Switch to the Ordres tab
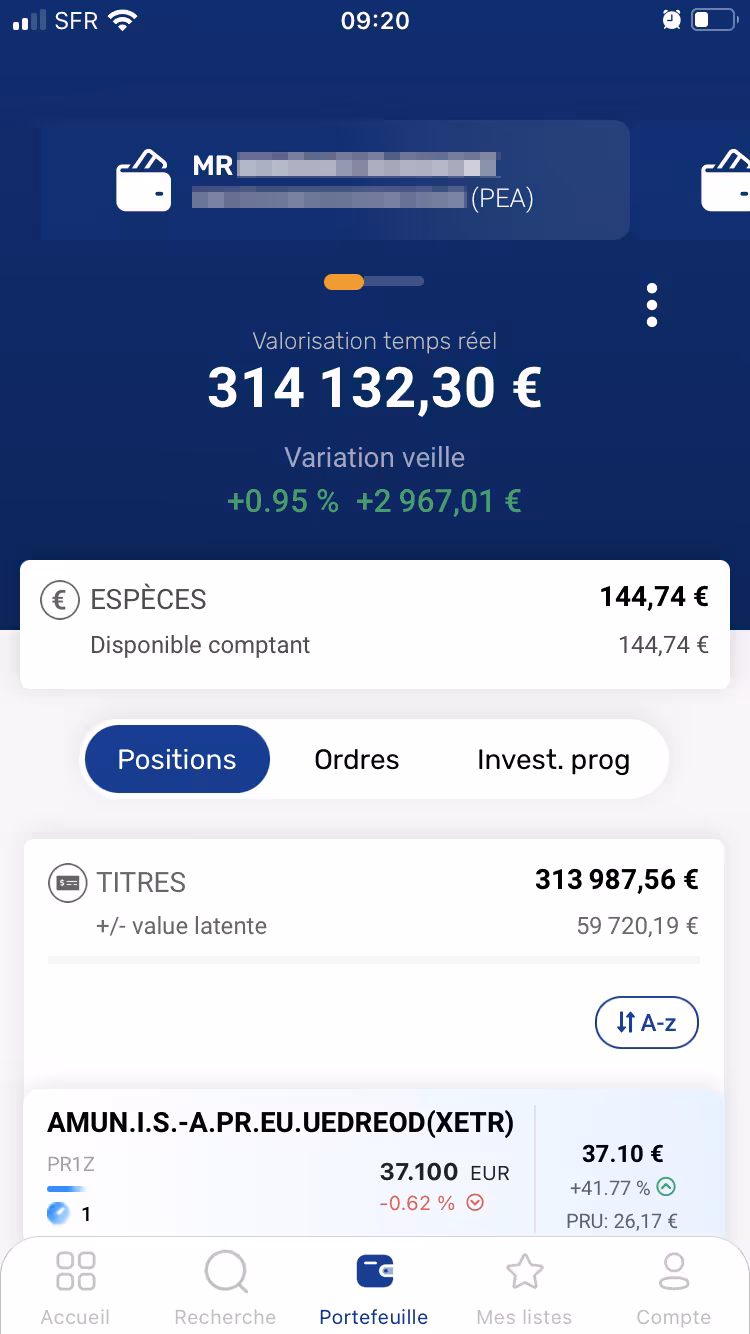Screen dimensions: 750x1334 pos(357,760)
